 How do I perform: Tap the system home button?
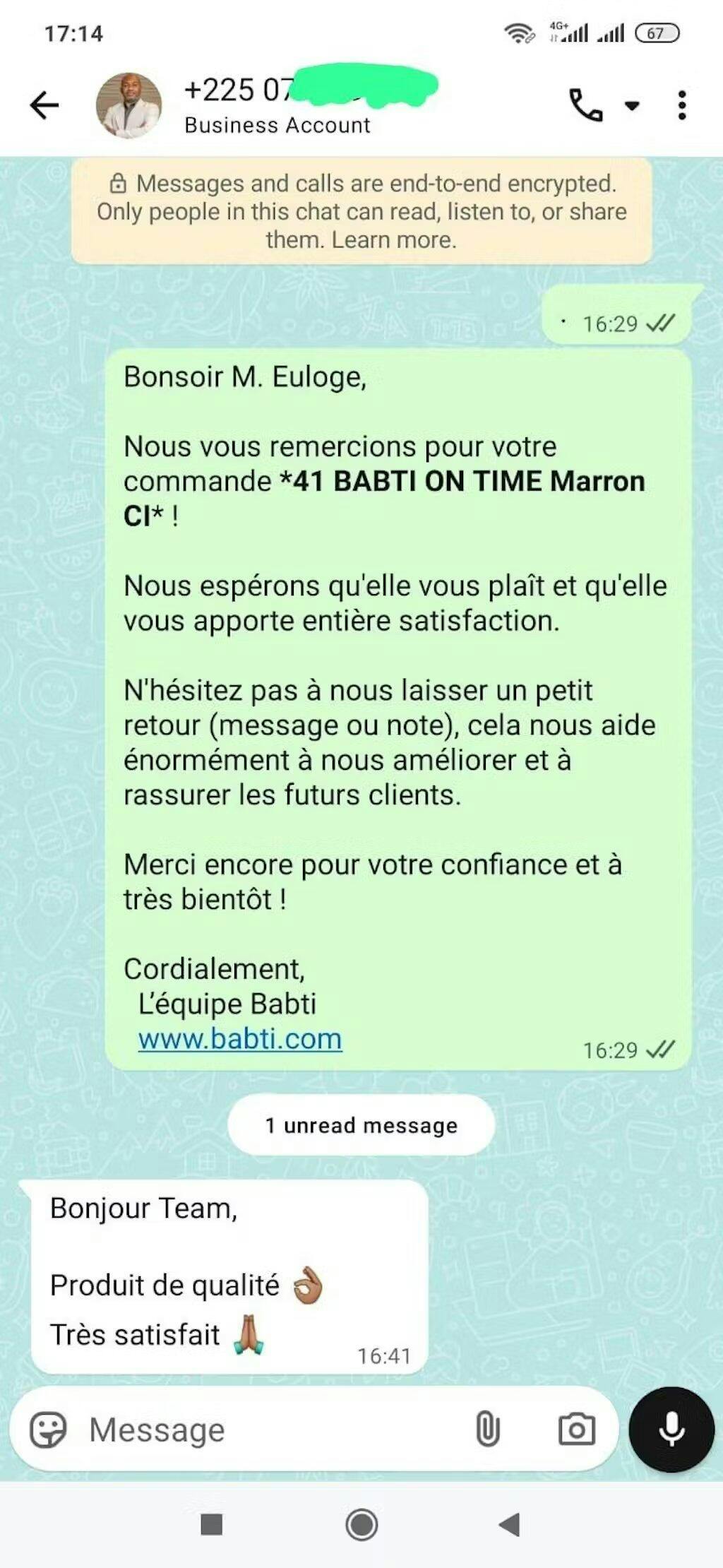click(x=361, y=1525)
